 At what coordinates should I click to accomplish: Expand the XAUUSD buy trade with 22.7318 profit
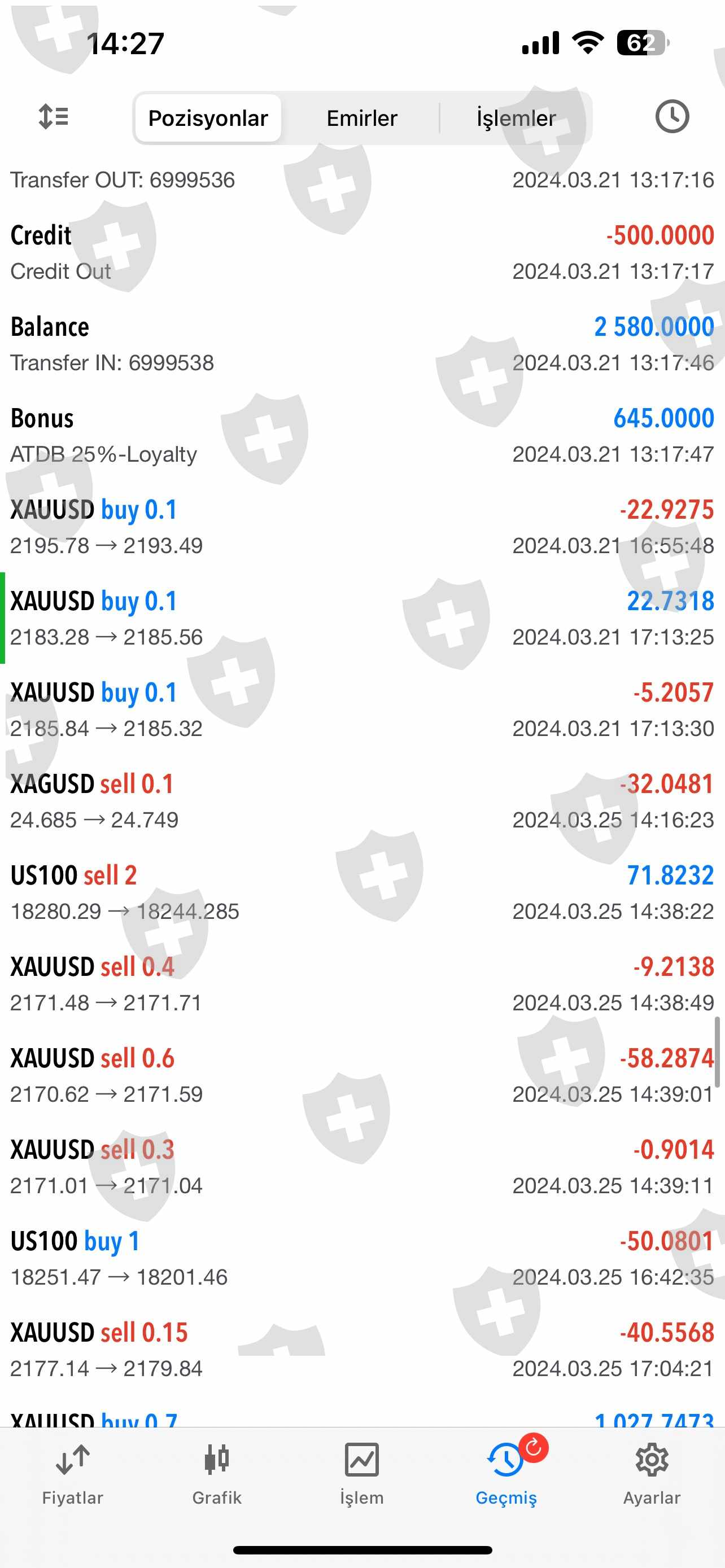point(362,619)
